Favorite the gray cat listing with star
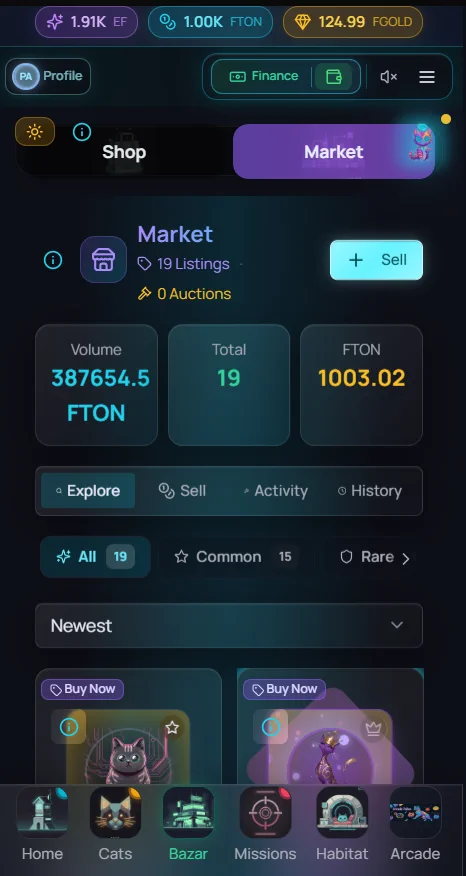The height and width of the screenshot is (876, 466). pyautogui.click(x=172, y=727)
